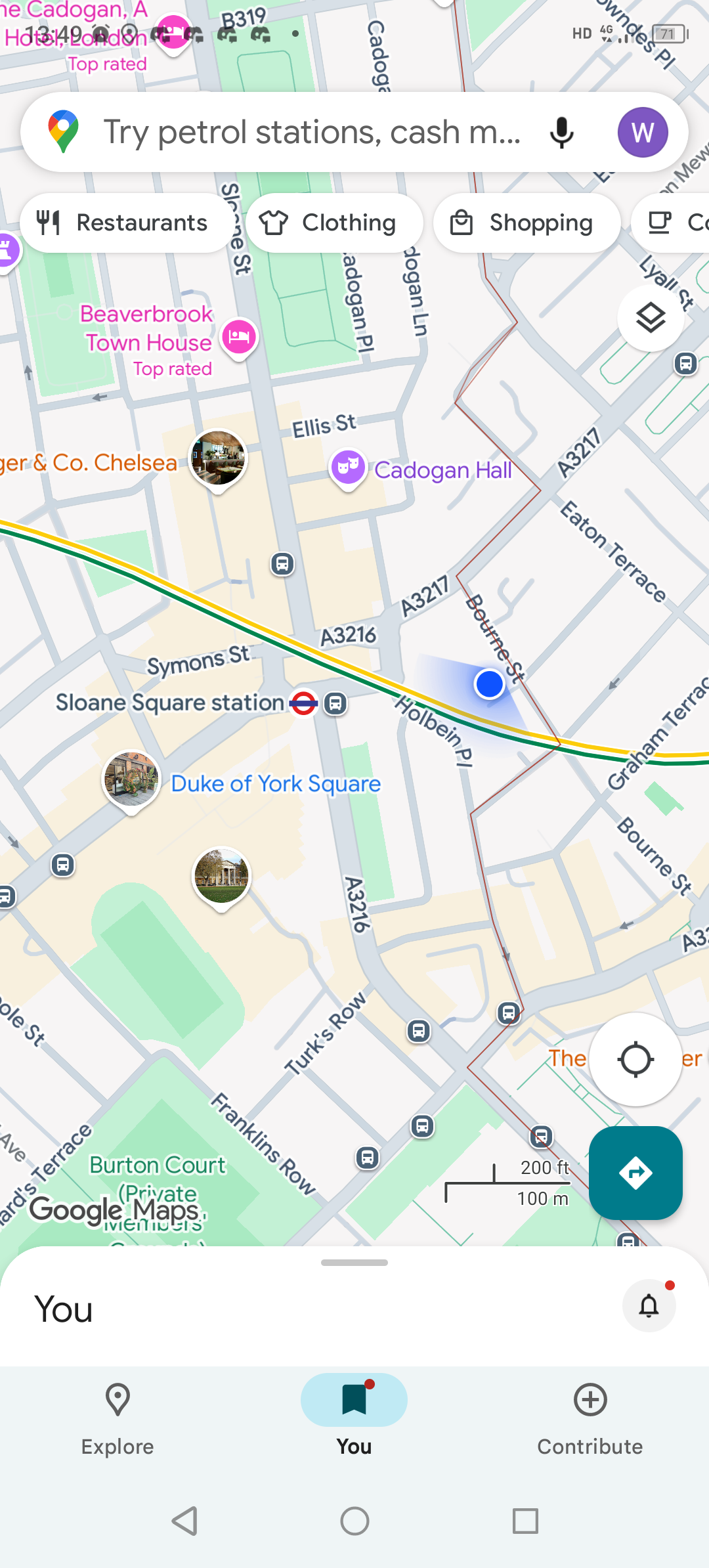The width and height of the screenshot is (709, 1568).
Task: Open the W account profile avatar
Action: point(643,132)
